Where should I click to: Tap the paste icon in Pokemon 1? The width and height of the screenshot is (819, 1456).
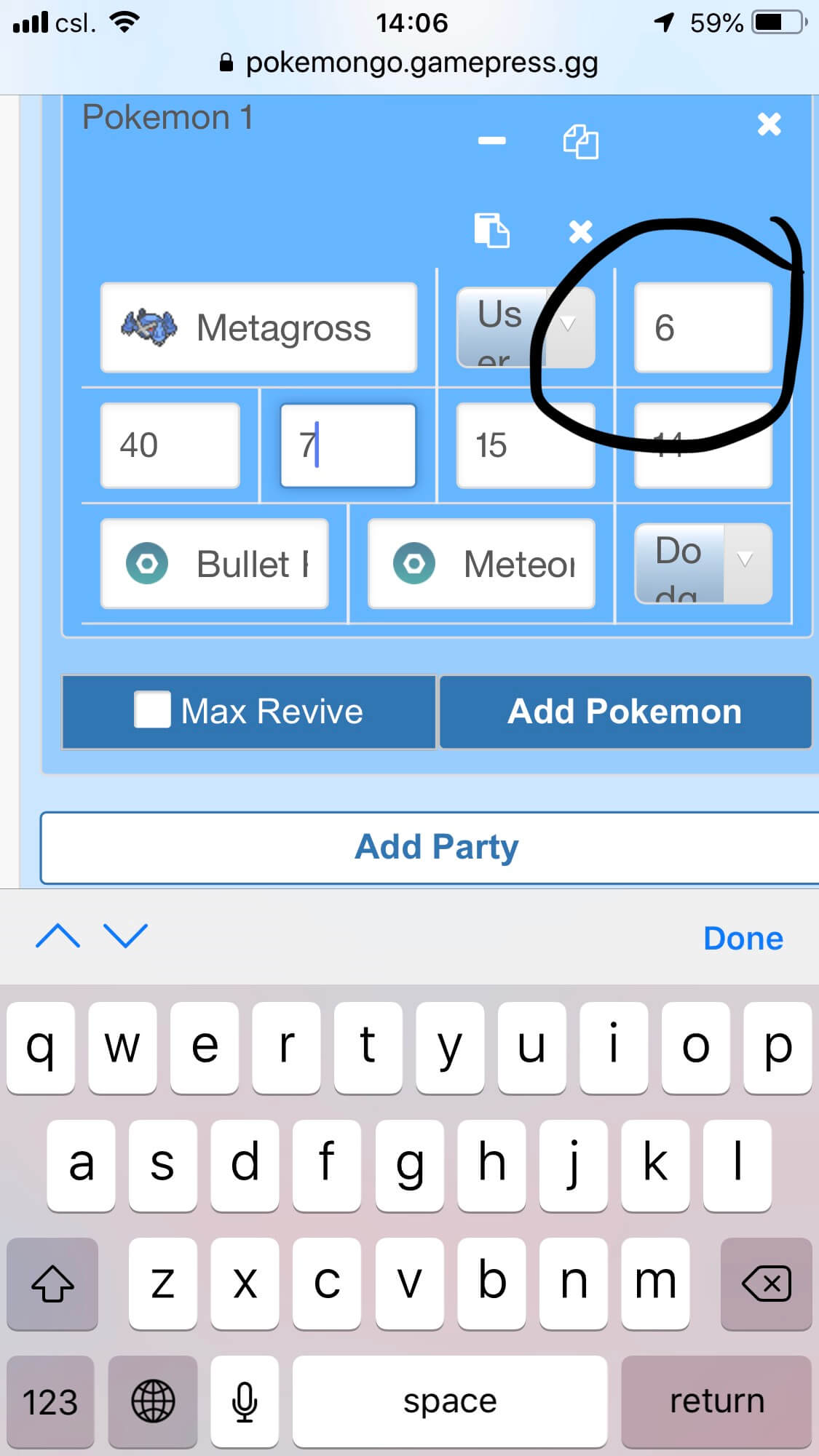tap(491, 230)
